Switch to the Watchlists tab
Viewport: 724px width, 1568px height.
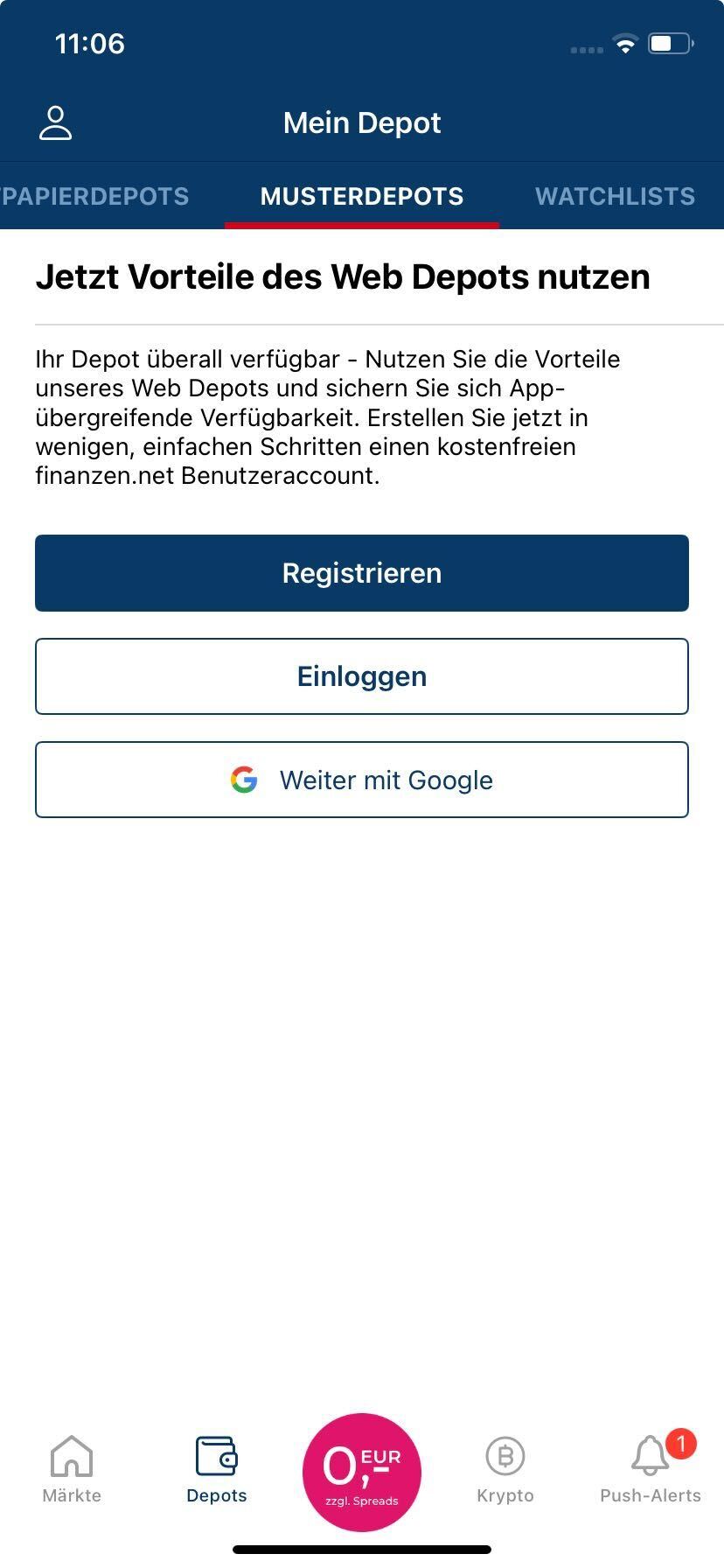[615, 196]
